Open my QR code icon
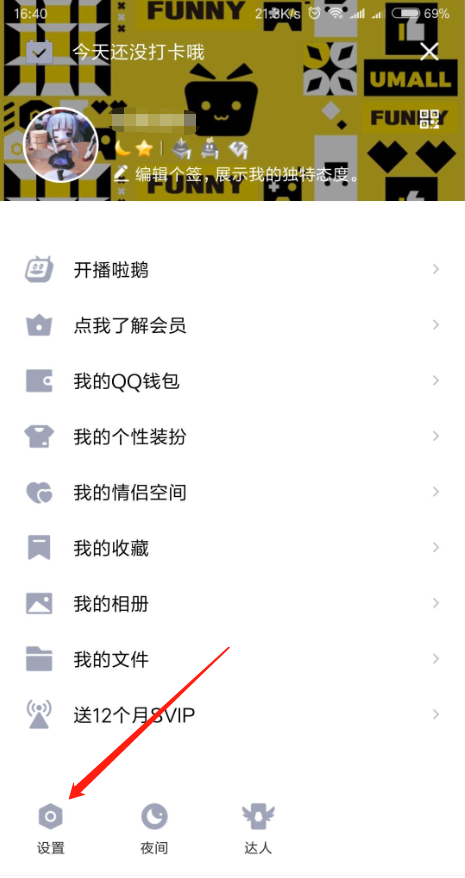Image resolution: width=465 pixels, height=878 pixels. (x=430, y=118)
